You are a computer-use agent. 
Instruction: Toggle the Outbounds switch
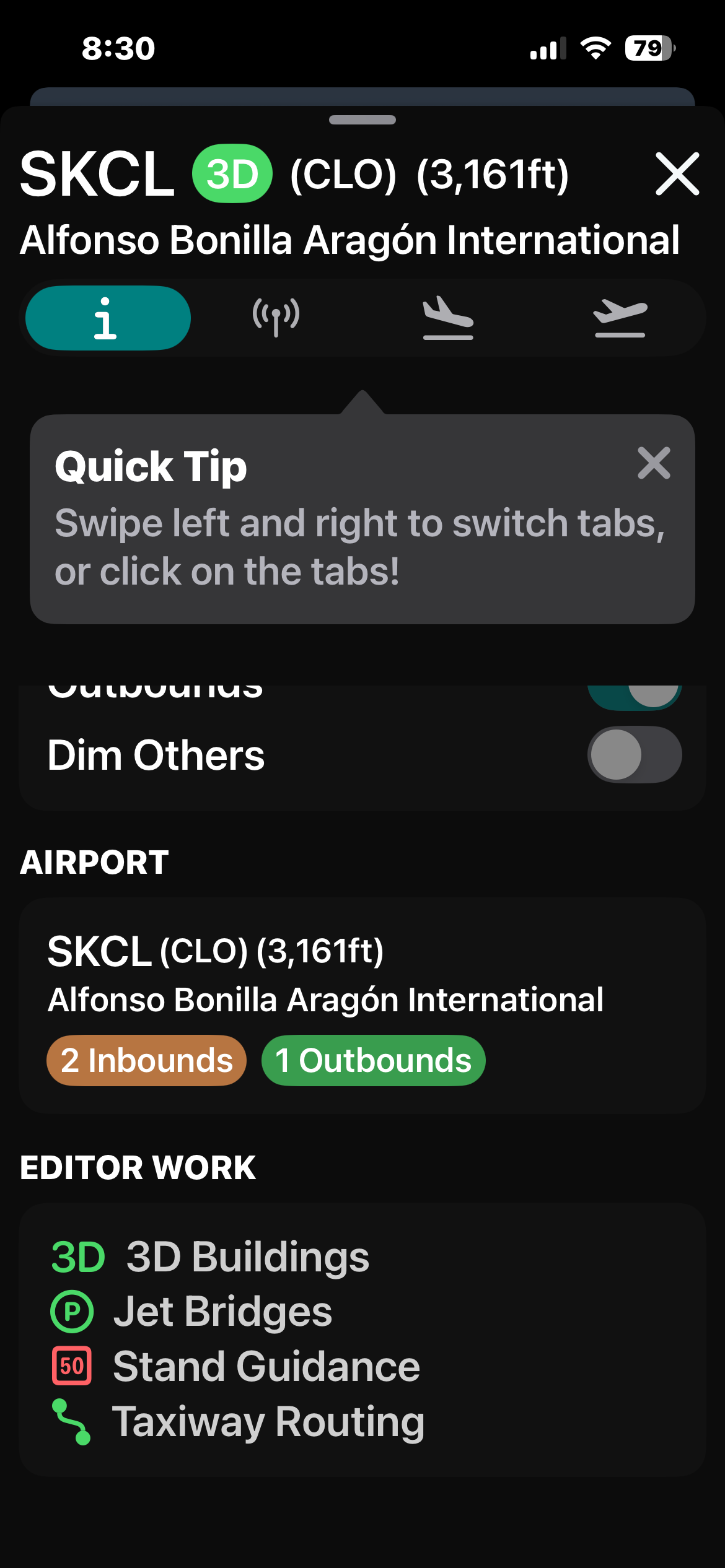(635, 695)
